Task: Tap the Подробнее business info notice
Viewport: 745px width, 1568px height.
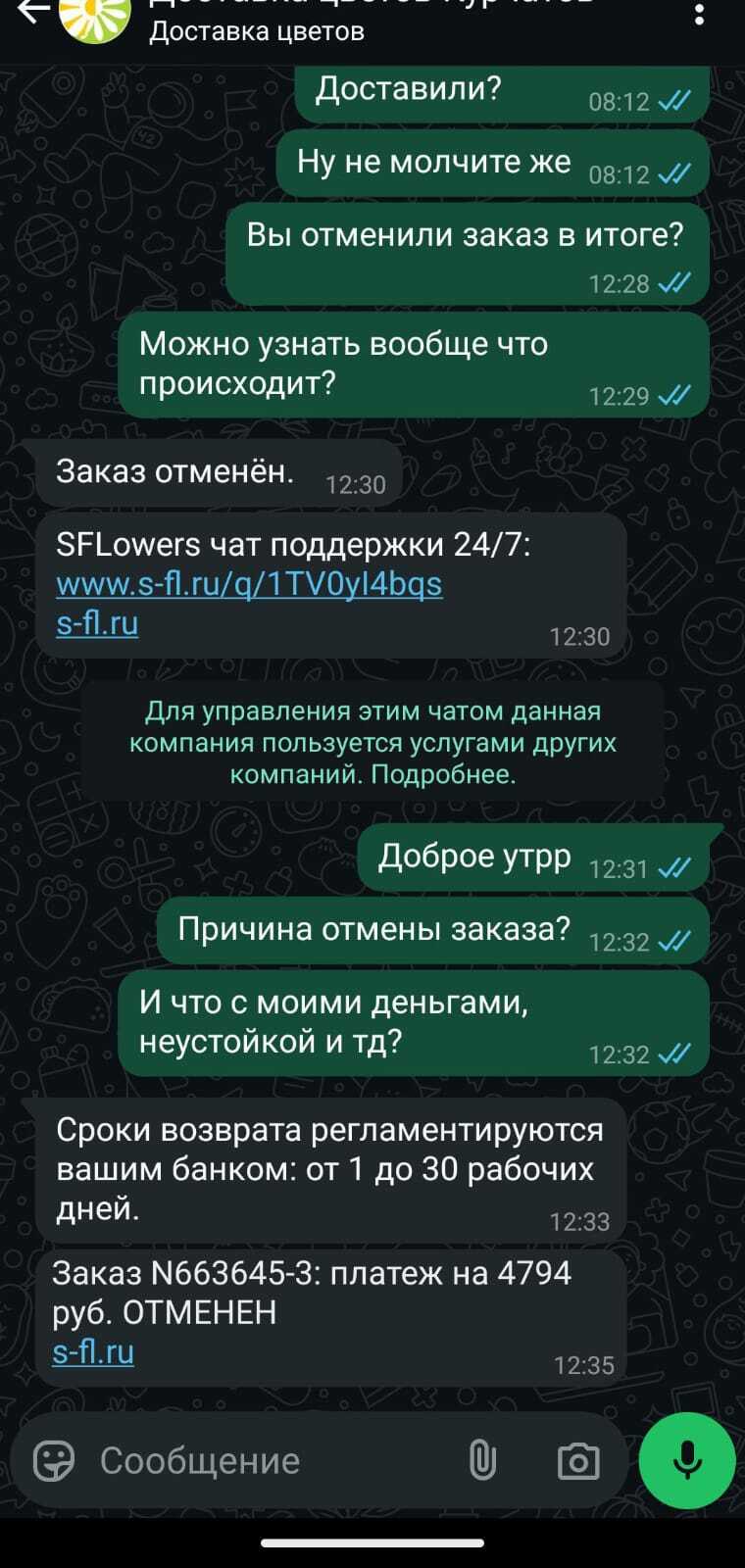Action: 372,743
